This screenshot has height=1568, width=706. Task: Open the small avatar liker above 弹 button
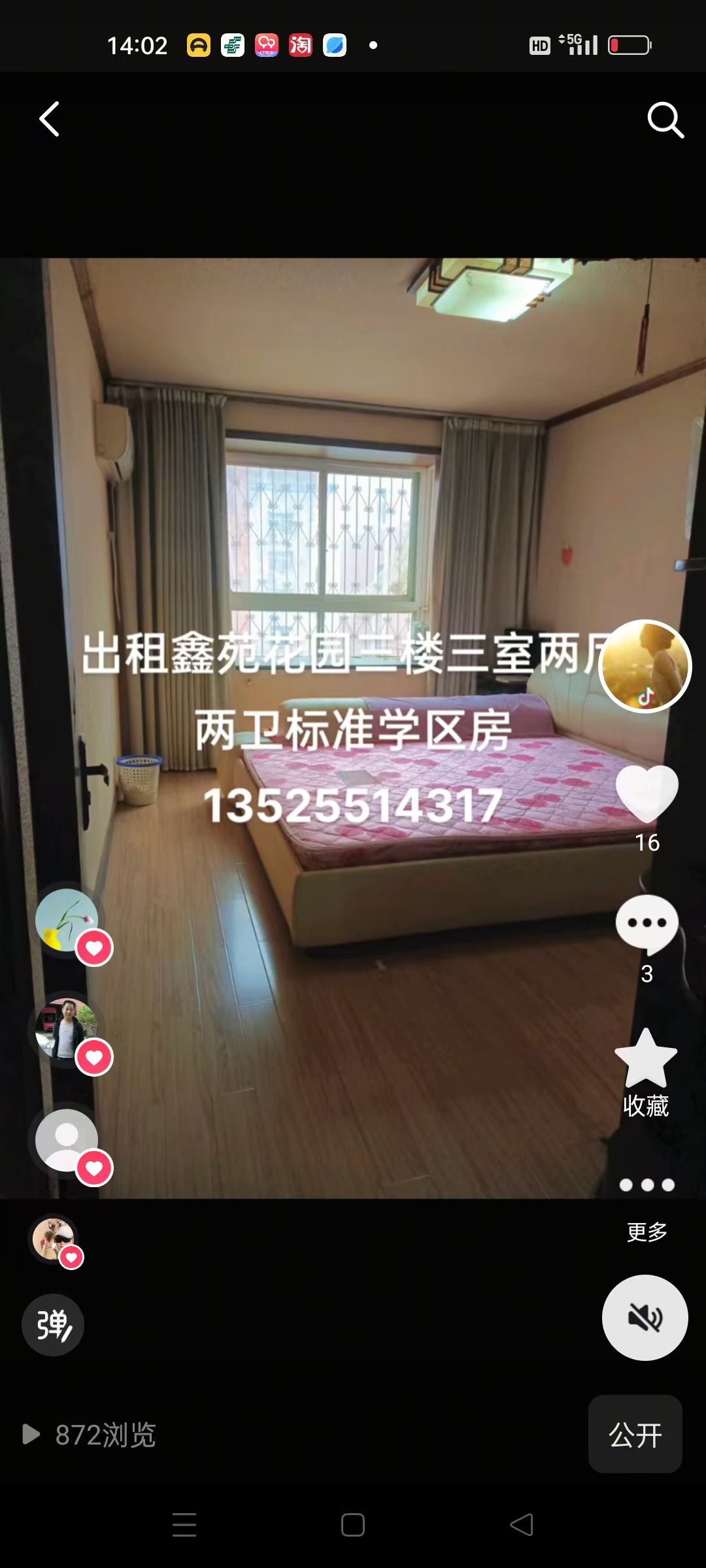tap(54, 1238)
